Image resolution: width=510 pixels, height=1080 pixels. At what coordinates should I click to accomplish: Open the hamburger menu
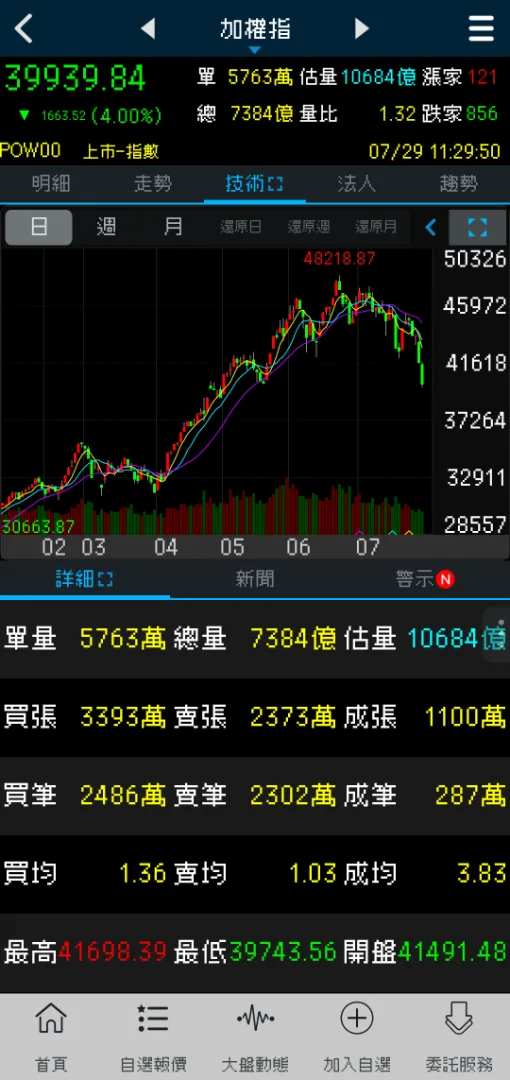(481, 29)
